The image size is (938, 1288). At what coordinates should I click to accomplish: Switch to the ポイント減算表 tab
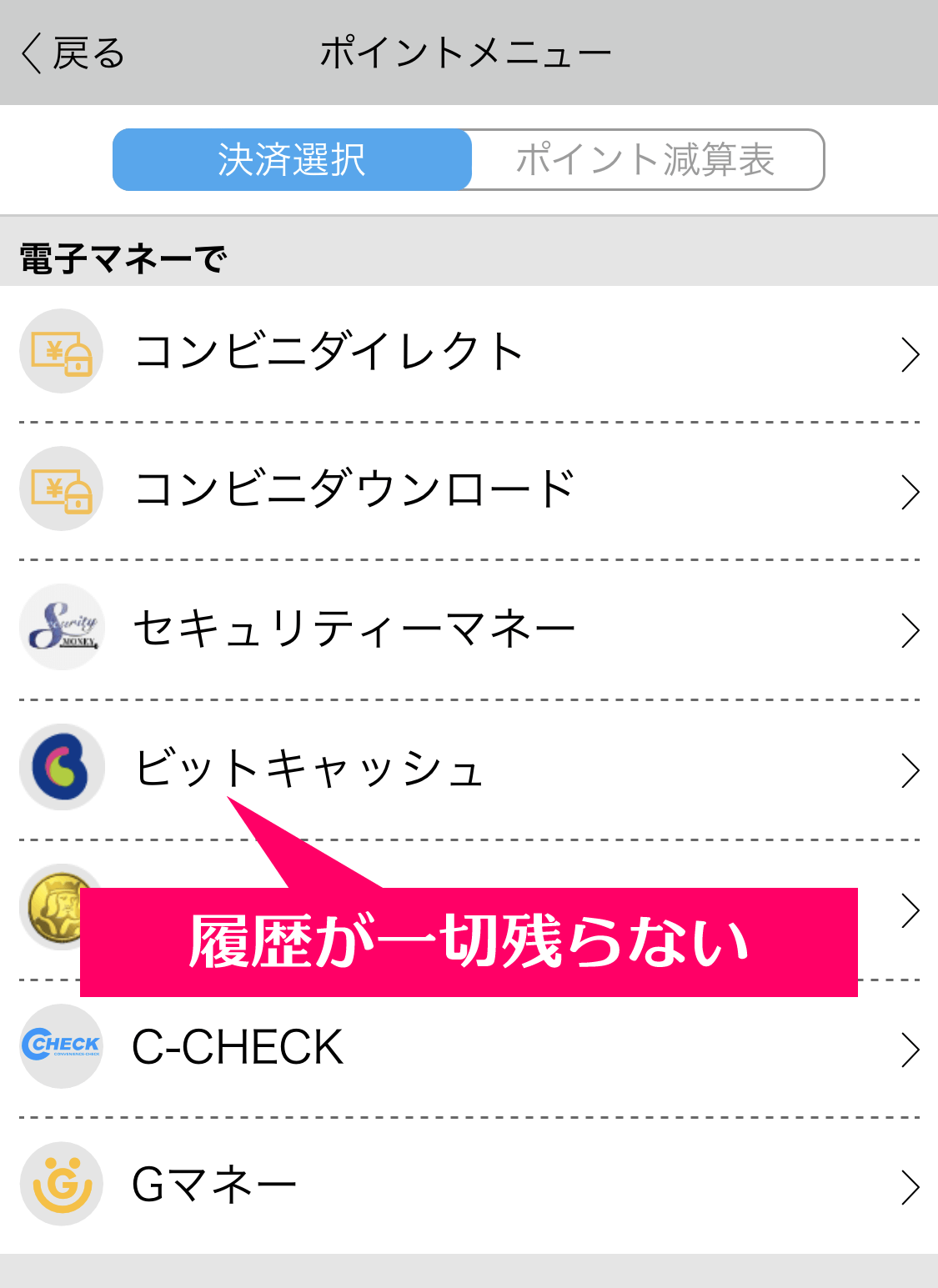(x=646, y=160)
